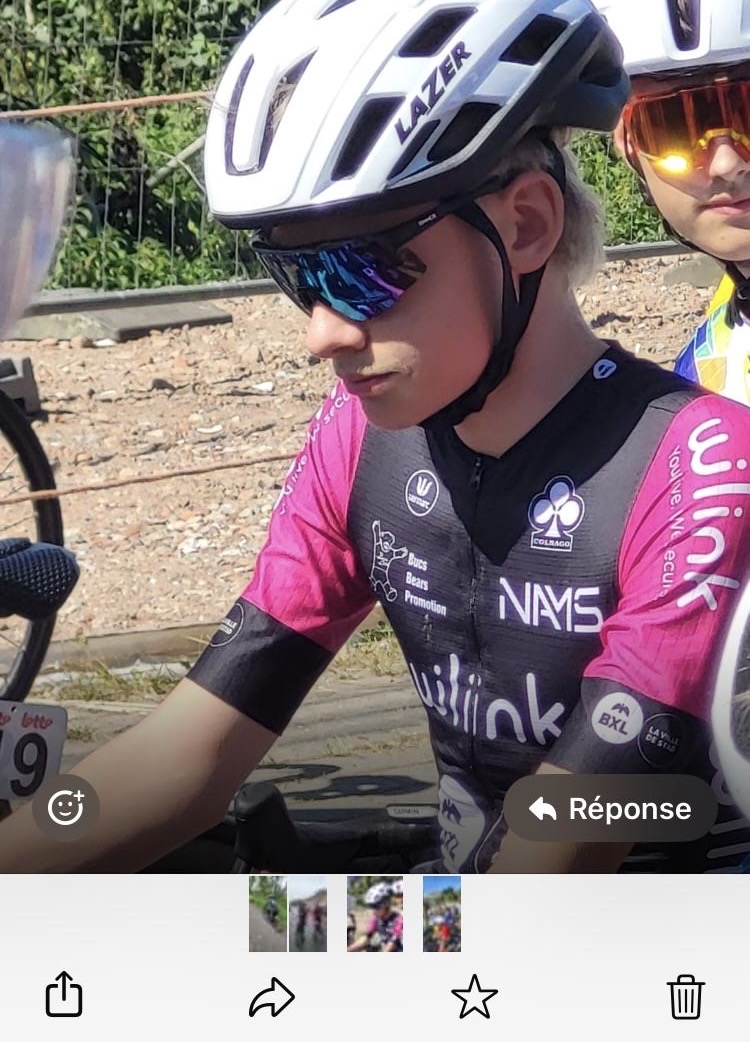Delete the photo with the trash icon
Image resolution: width=750 pixels, height=1042 pixels.
(x=685, y=997)
